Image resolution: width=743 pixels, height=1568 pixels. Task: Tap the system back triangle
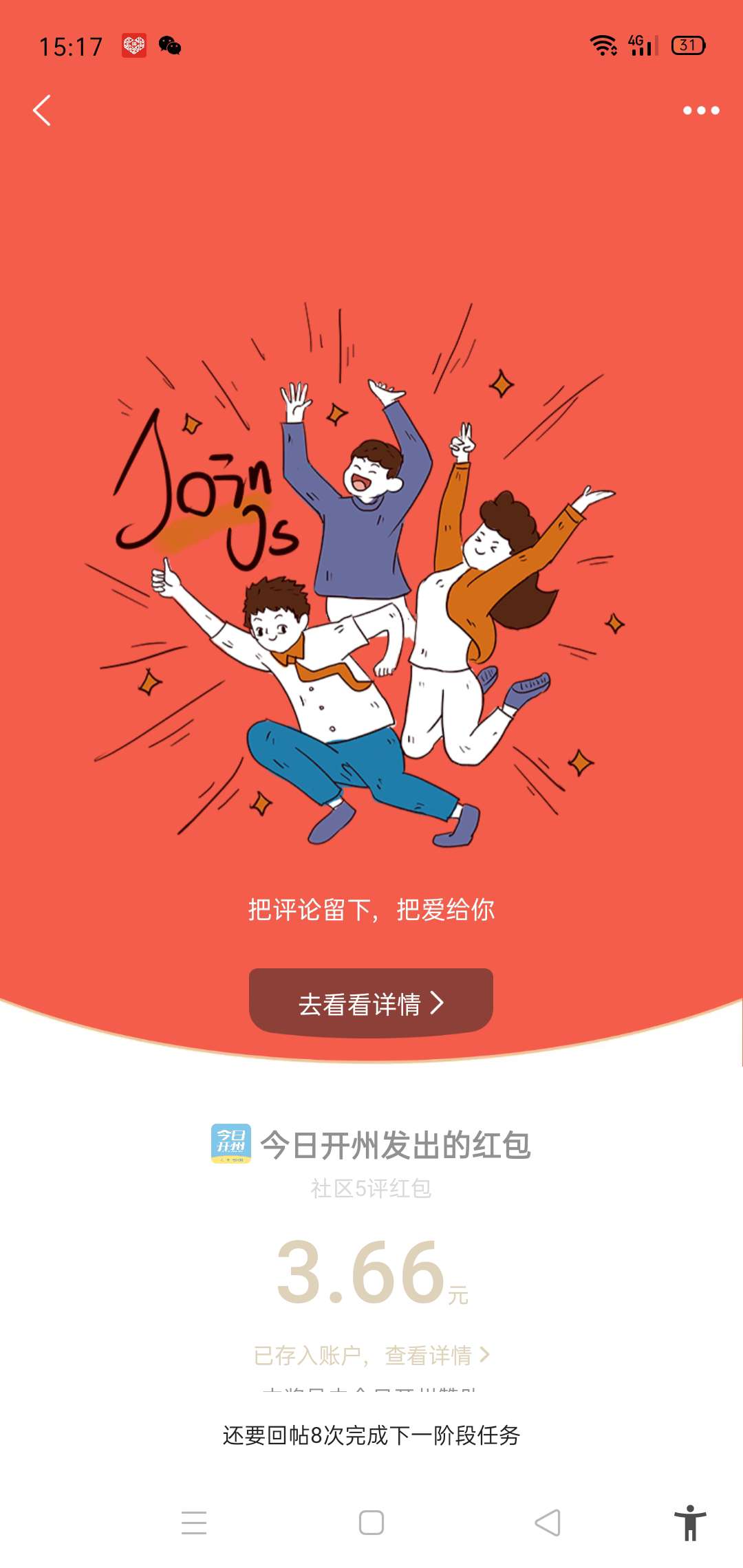pos(548,1523)
